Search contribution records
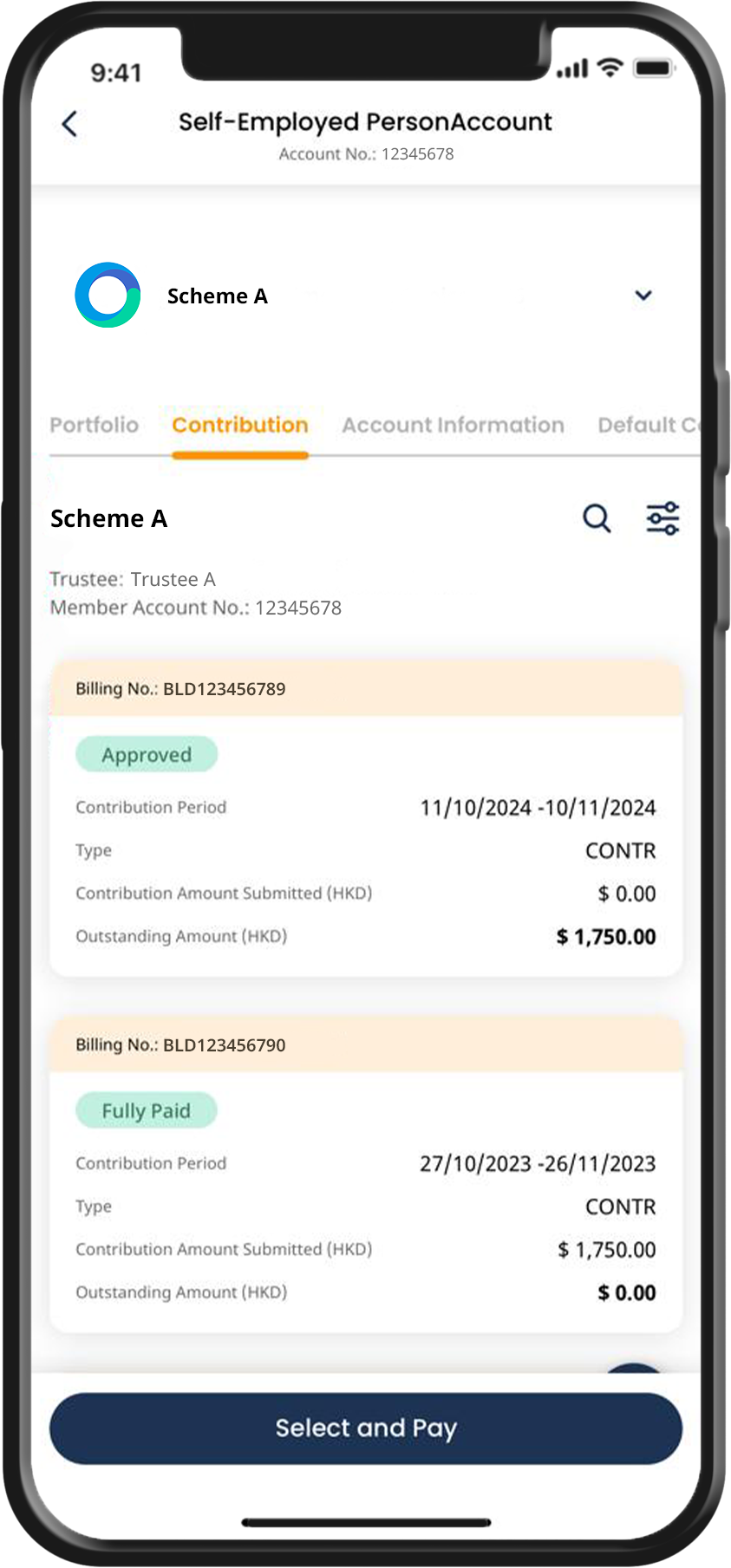This screenshot has height=1568, width=731. [x=597, y=518]
